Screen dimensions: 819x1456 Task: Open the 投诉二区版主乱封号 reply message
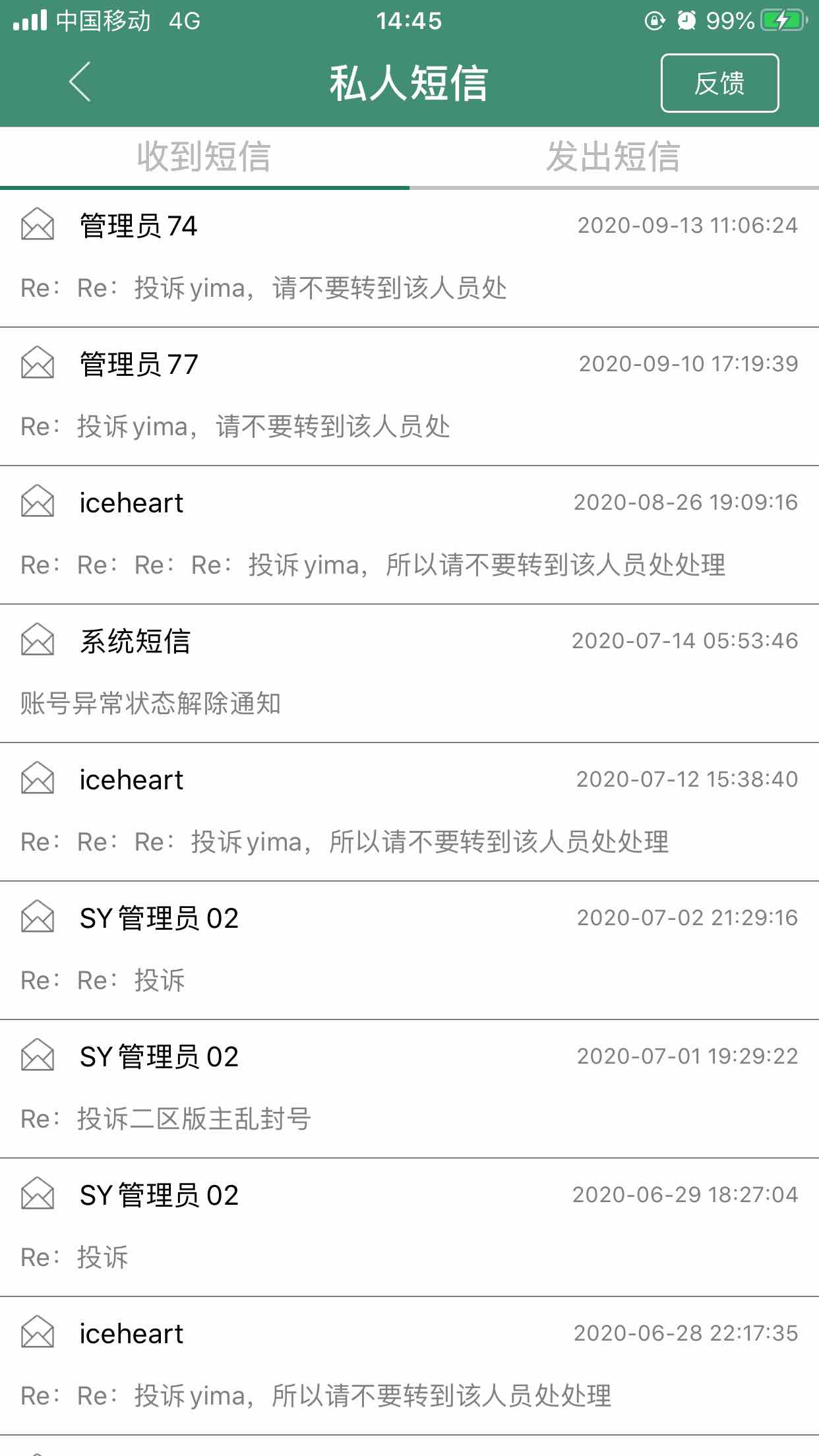[409, 1089]
